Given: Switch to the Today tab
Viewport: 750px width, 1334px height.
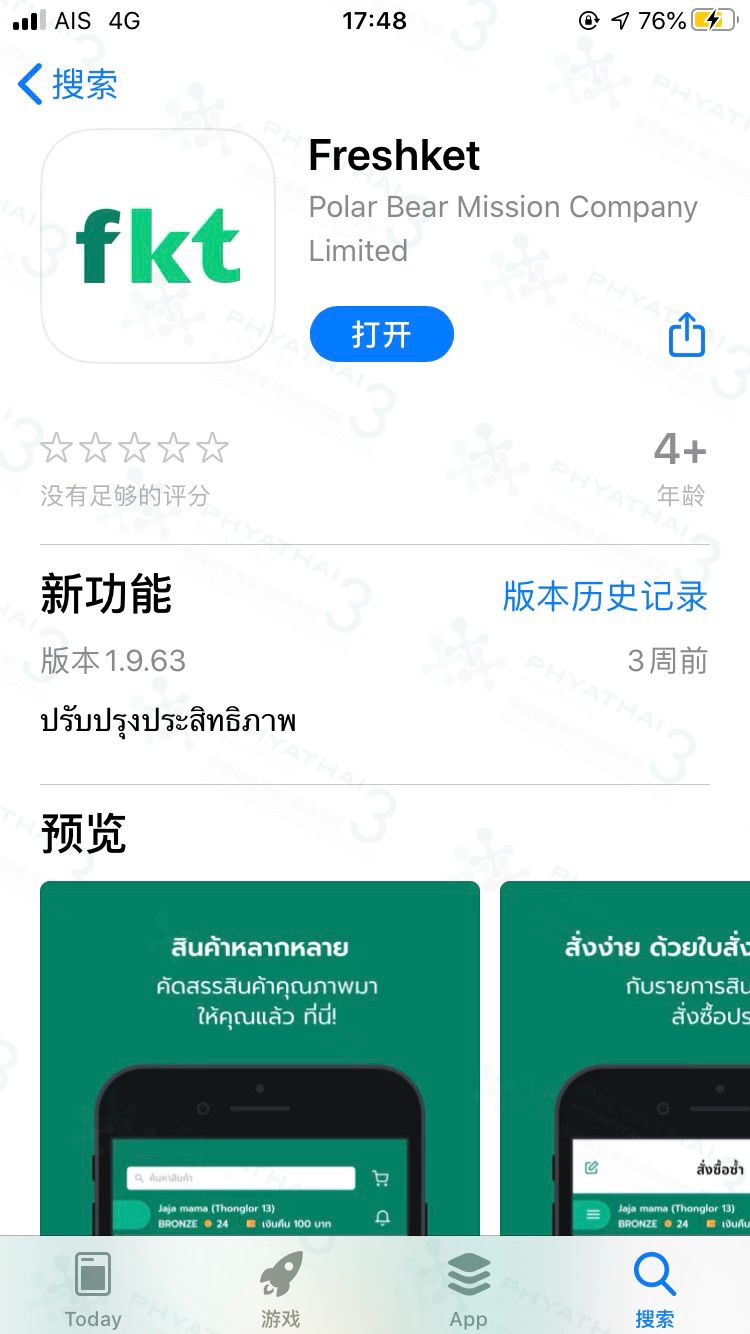Looking at the screenshot, I should [x=93, y=1290].
